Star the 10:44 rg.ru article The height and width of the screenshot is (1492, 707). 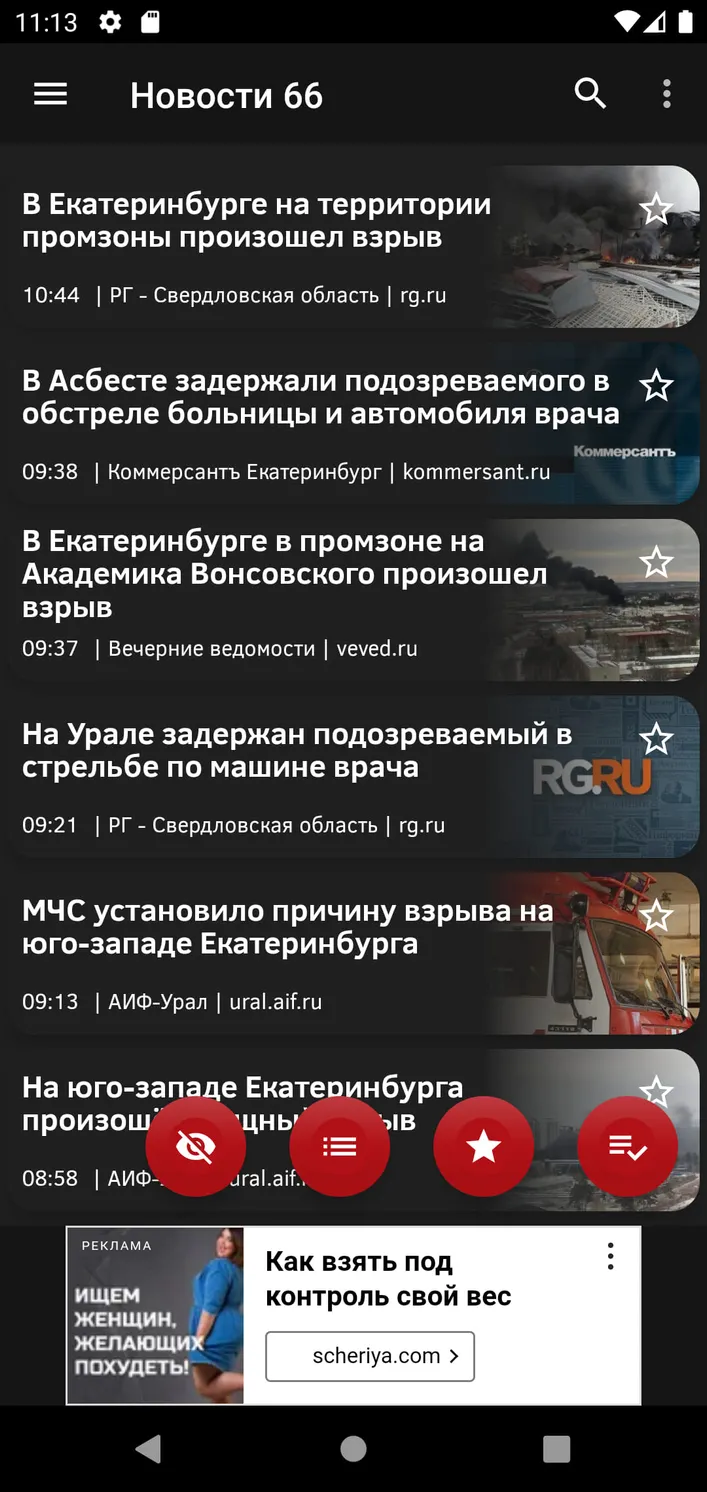pyautogui.click(x=656, y=209)
